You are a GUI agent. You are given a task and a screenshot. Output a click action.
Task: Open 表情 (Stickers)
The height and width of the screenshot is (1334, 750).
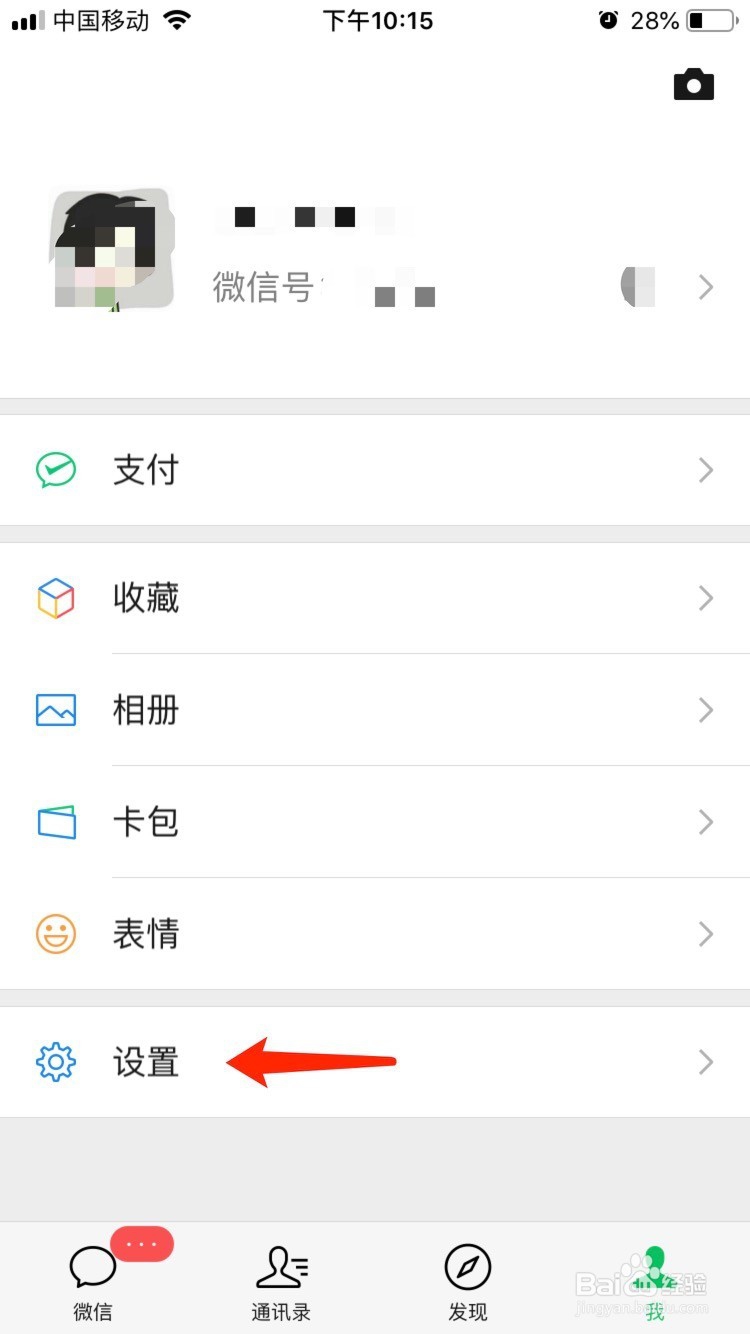coord(375,934)
